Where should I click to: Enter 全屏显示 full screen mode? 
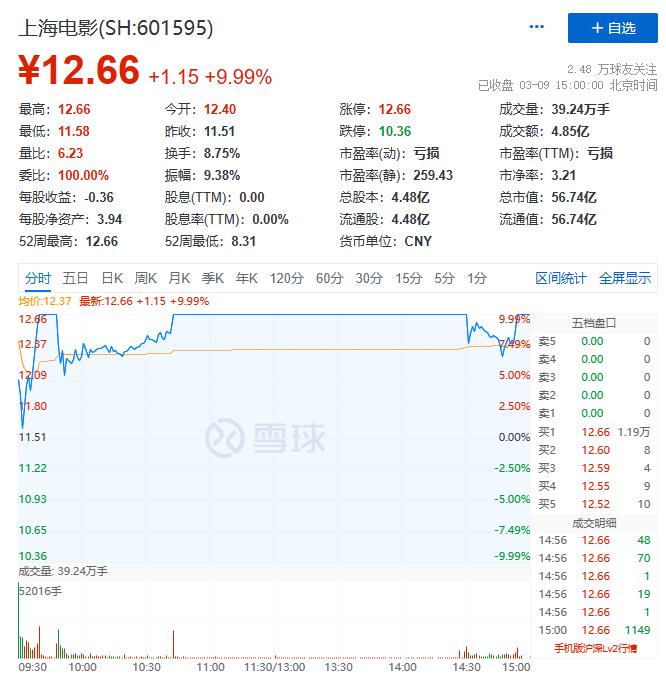pos(625,278)
